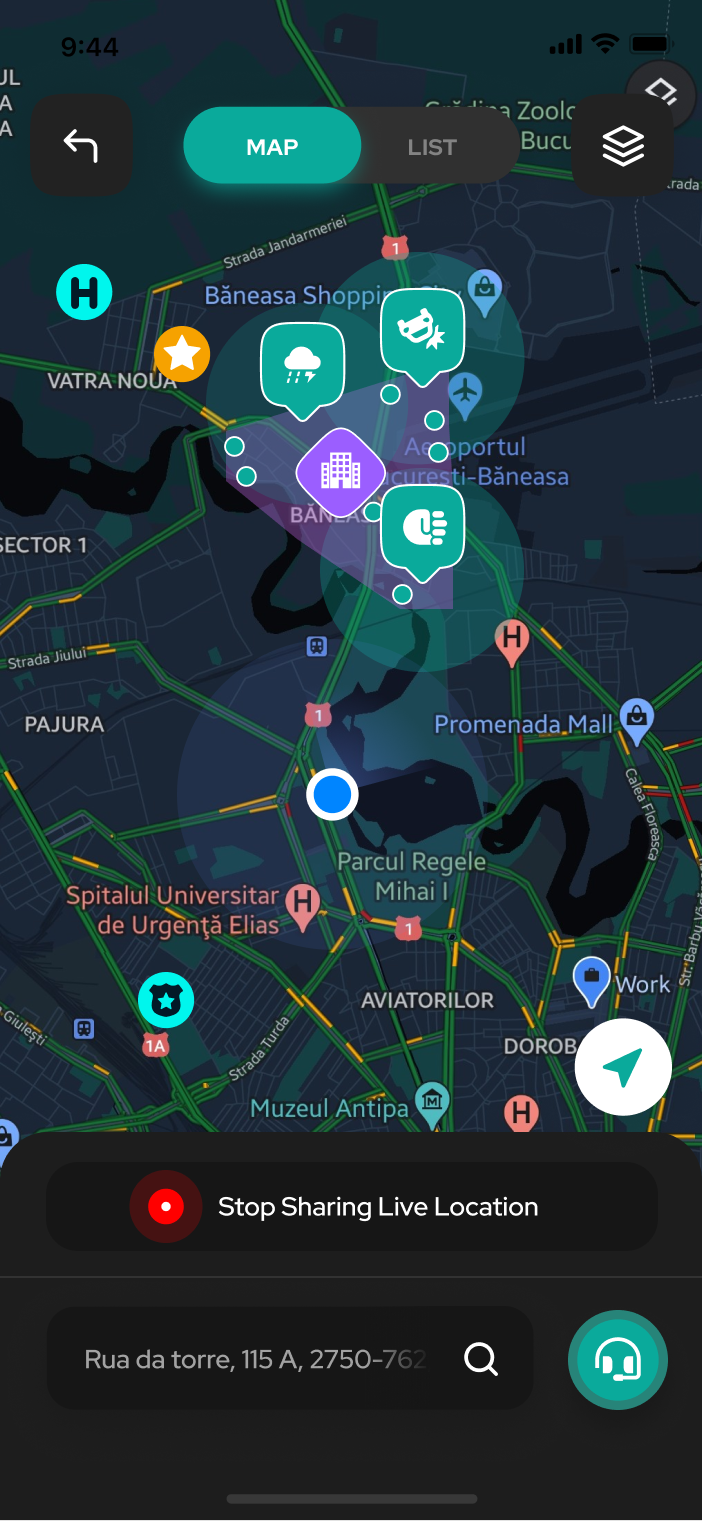This screenshot has width=702, height=1521.
Task: Tap the cyan hospital H marker
Action: pyautogui.click(x=84, y=292)
